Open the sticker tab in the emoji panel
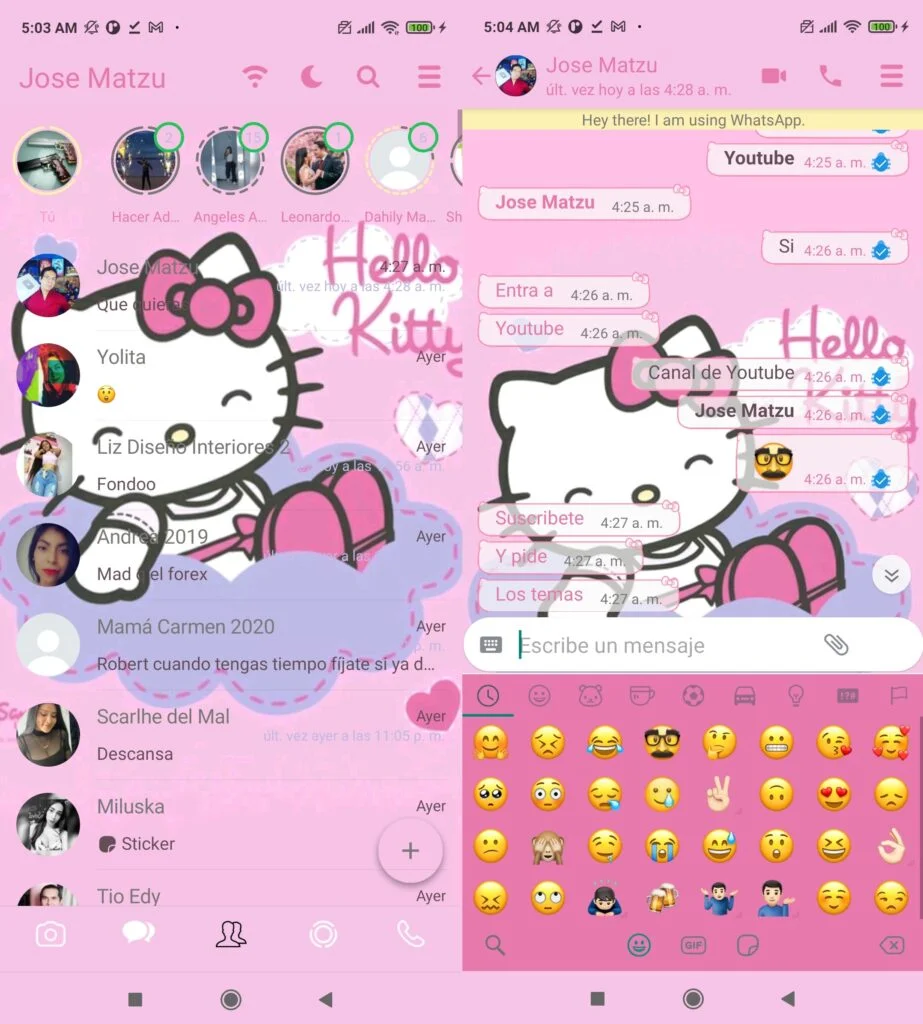923x1024 pixels. (746, 945)
